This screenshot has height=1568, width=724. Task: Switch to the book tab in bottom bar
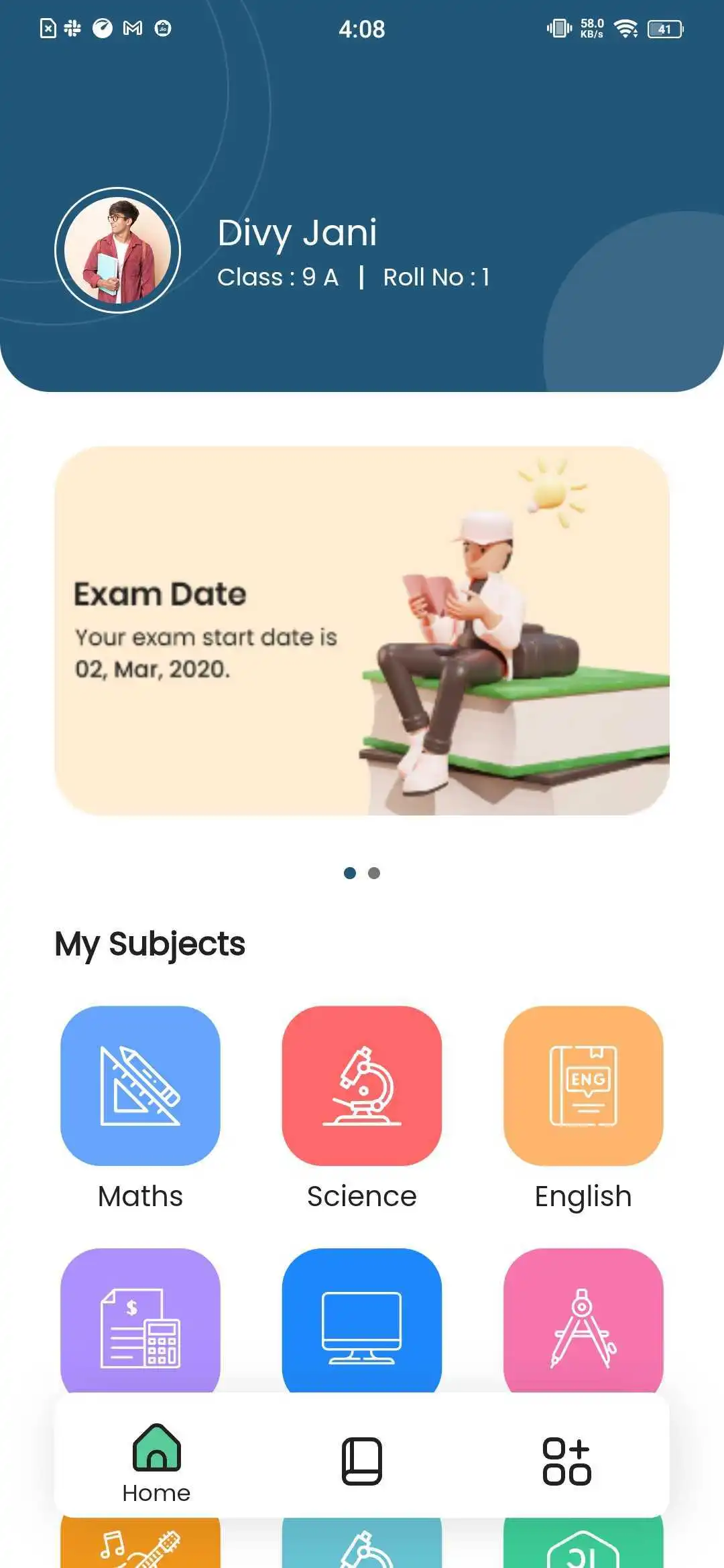click(361, 1461)
